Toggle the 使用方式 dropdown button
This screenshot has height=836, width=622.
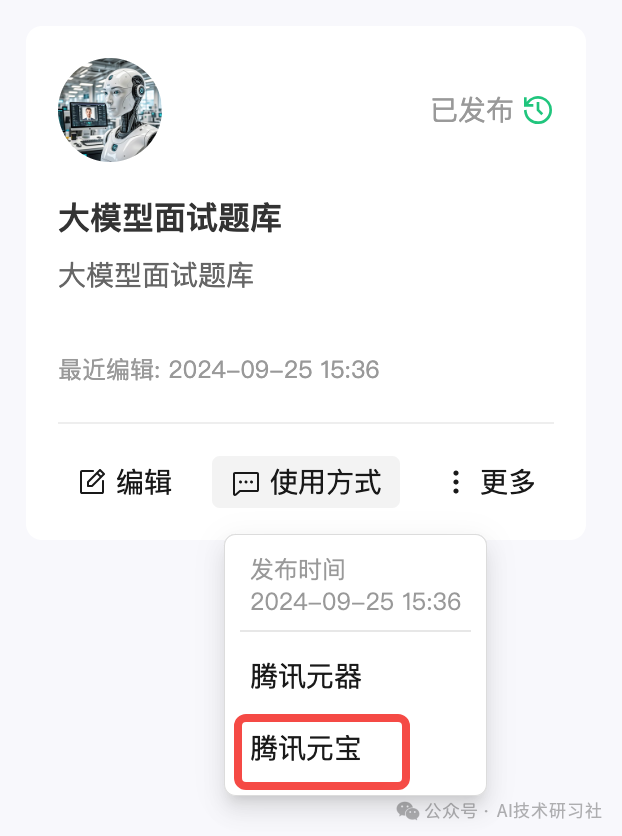306,483
